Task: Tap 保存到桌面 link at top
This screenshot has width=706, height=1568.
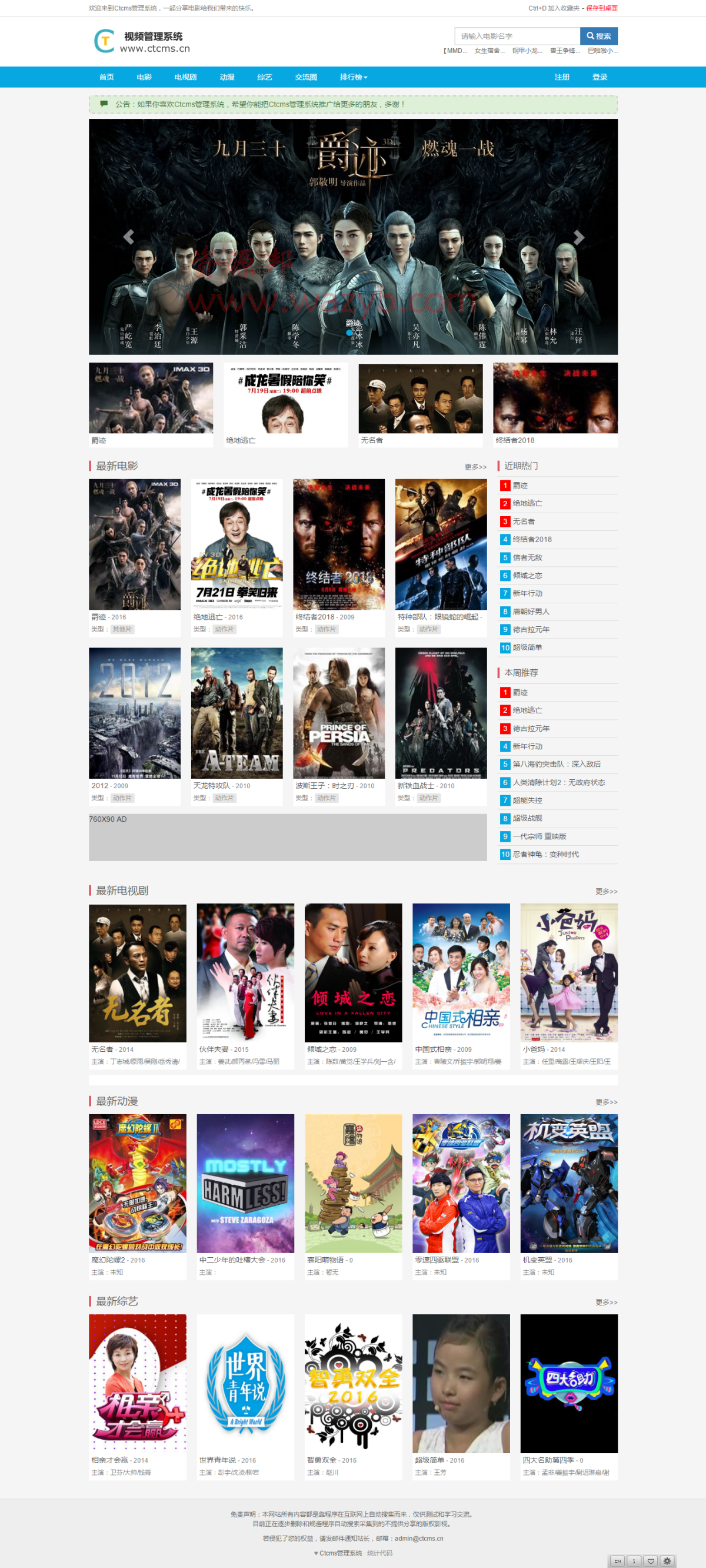Action: coord(601,8)
